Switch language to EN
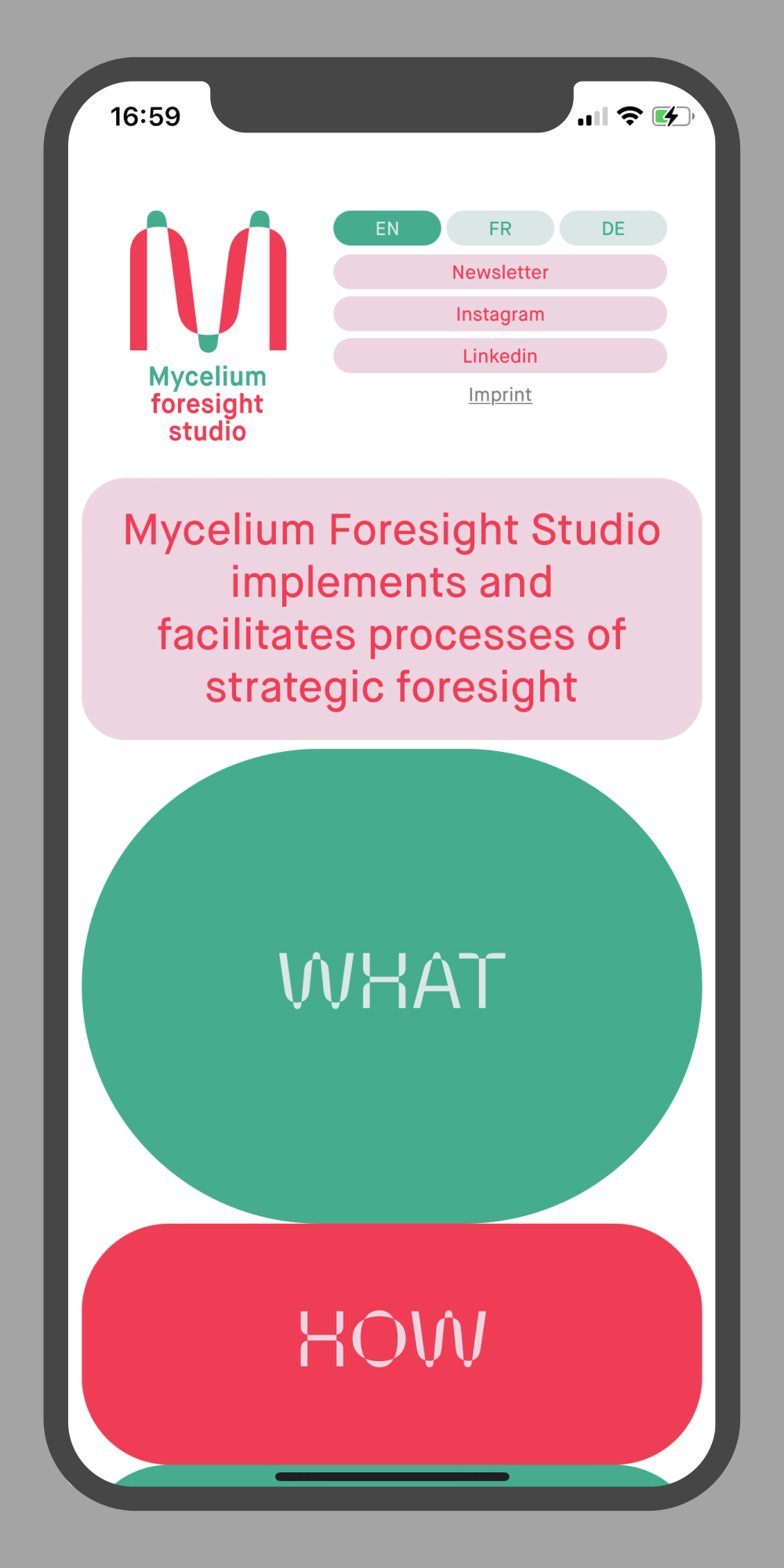 387,228
